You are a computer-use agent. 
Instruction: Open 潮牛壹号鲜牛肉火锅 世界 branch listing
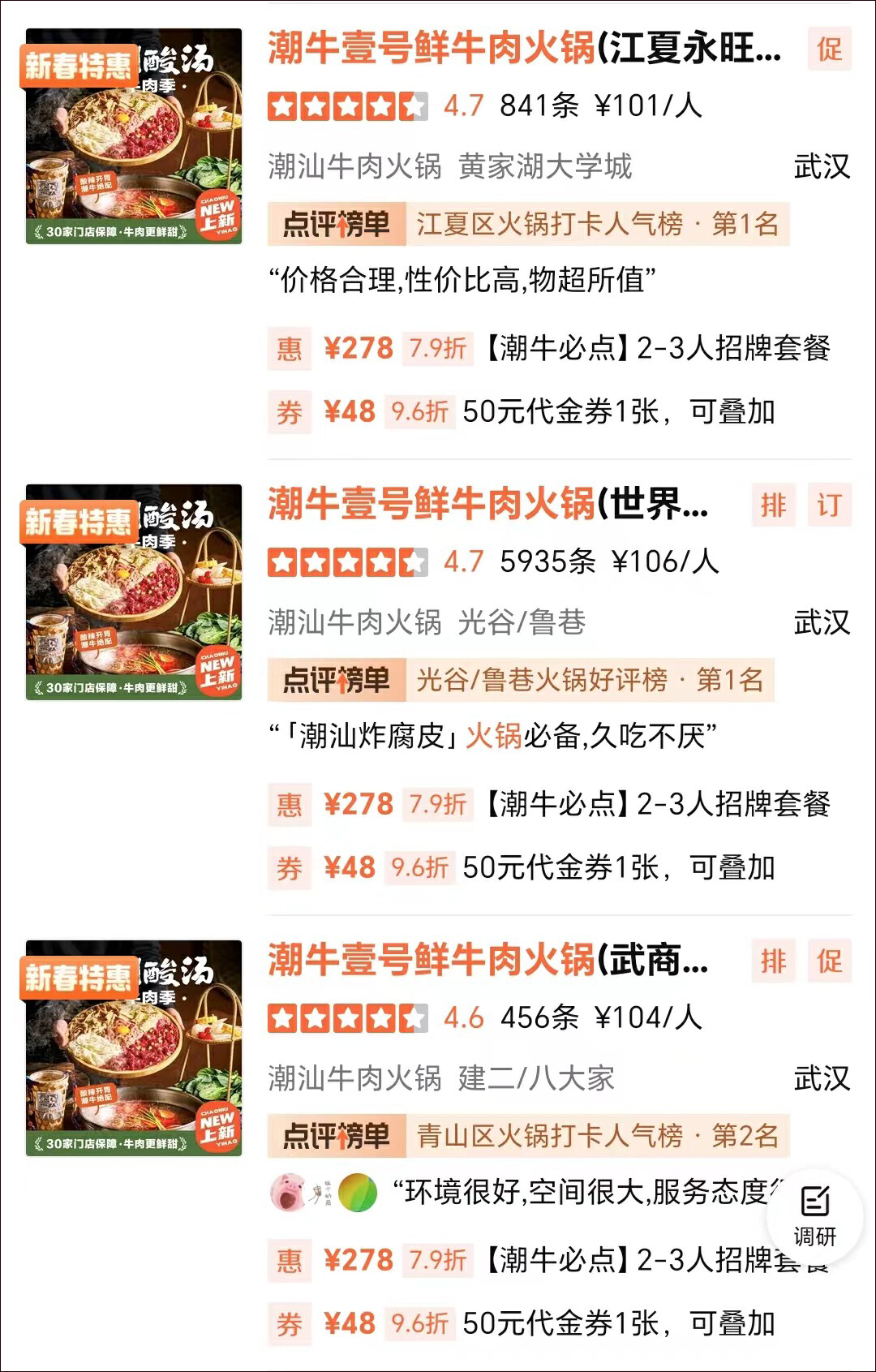pyautogui.click(x=488, y=505)
